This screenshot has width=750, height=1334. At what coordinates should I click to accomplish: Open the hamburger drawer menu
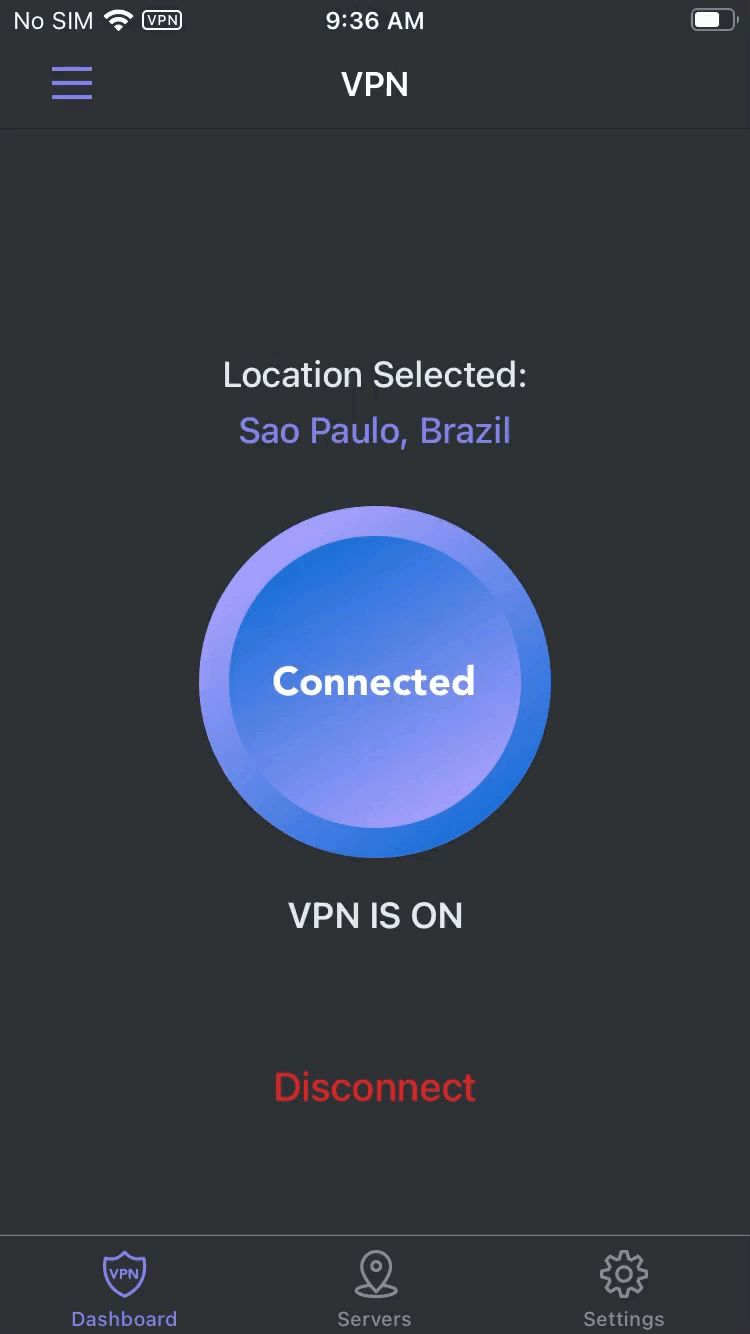[72, 84]
